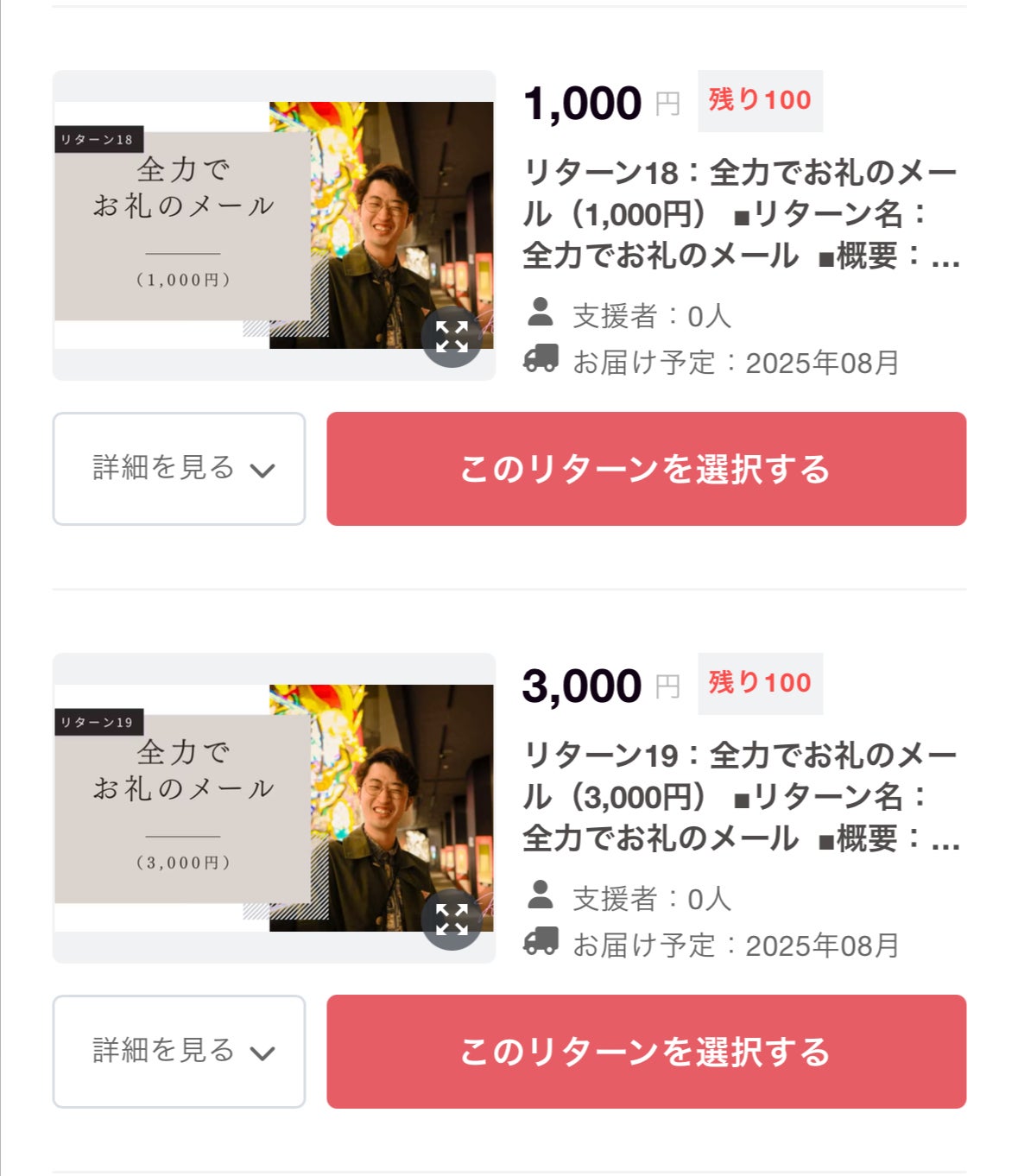Expand 詳細を見る for the 1,000円 return
The height and width of the screenshot is (1176, 1018).
179,469
